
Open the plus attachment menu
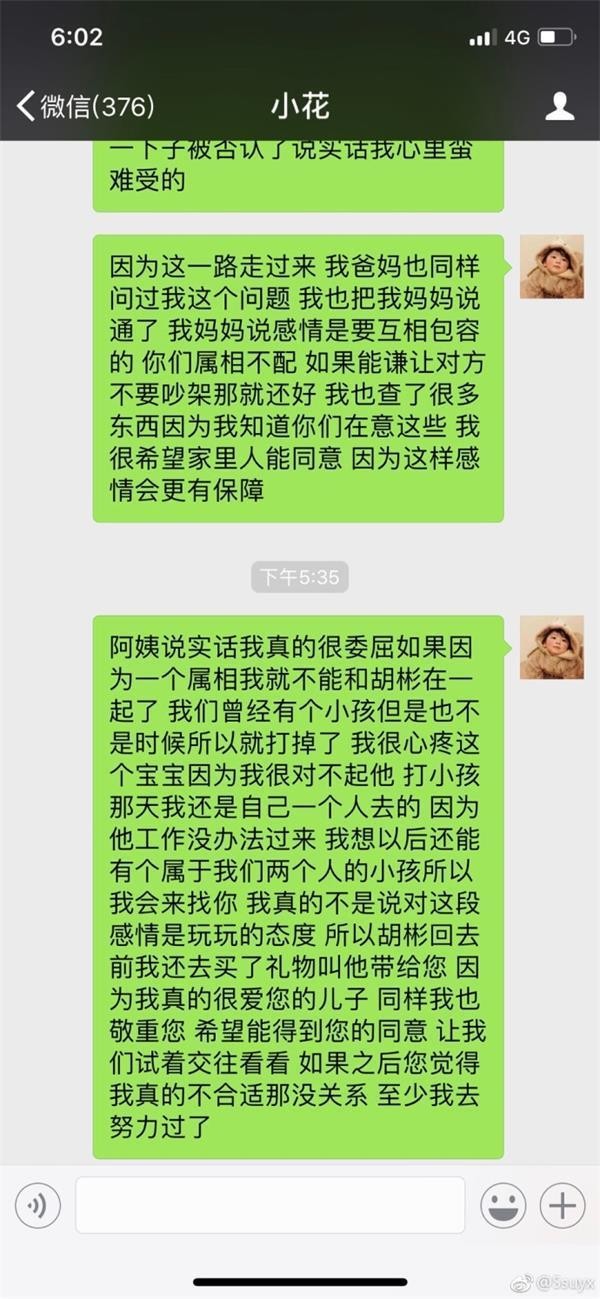tap(562, 1206)
